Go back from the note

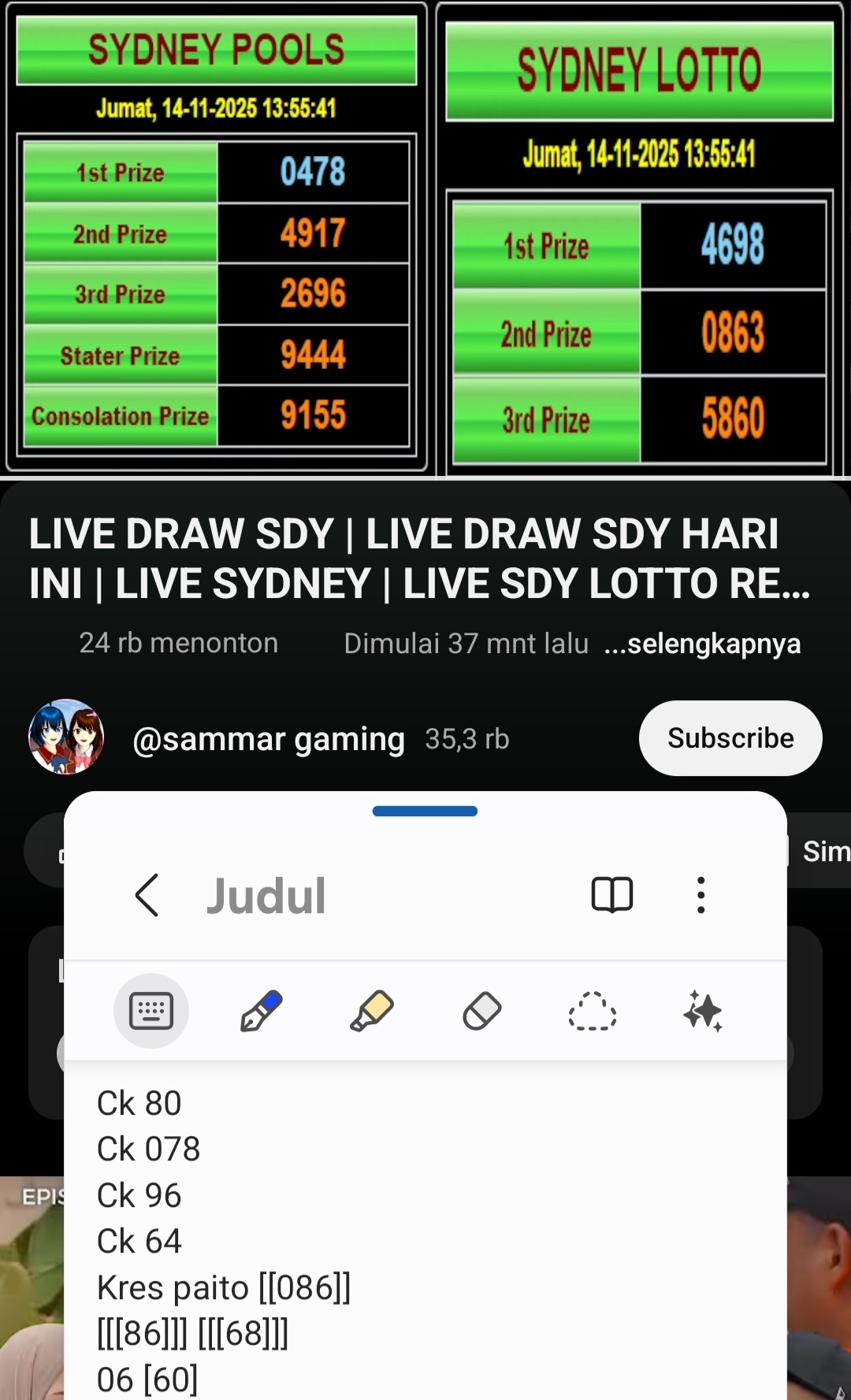pos(147,895)
